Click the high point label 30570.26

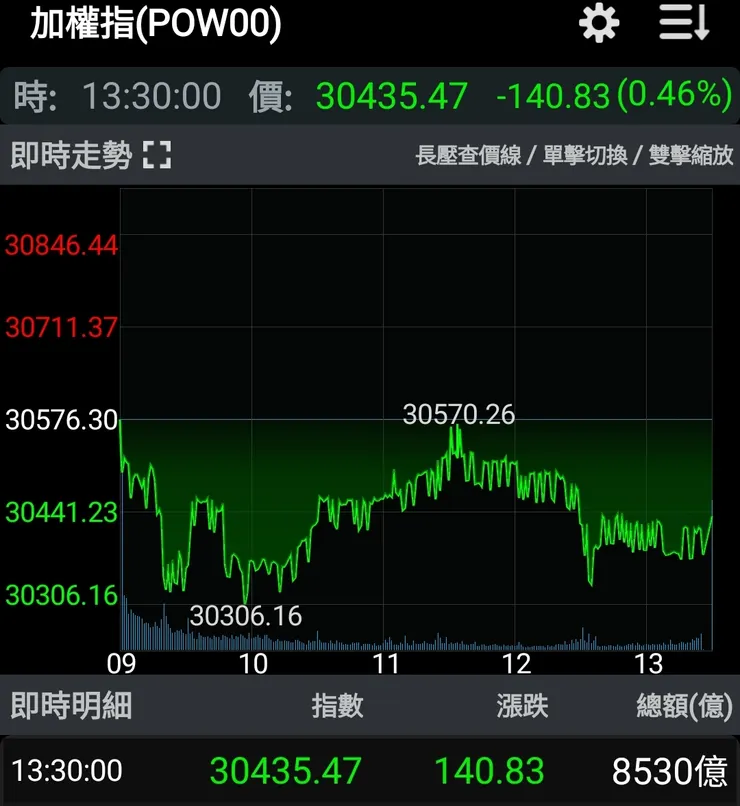pyautogui.click(x=458, y=414)
